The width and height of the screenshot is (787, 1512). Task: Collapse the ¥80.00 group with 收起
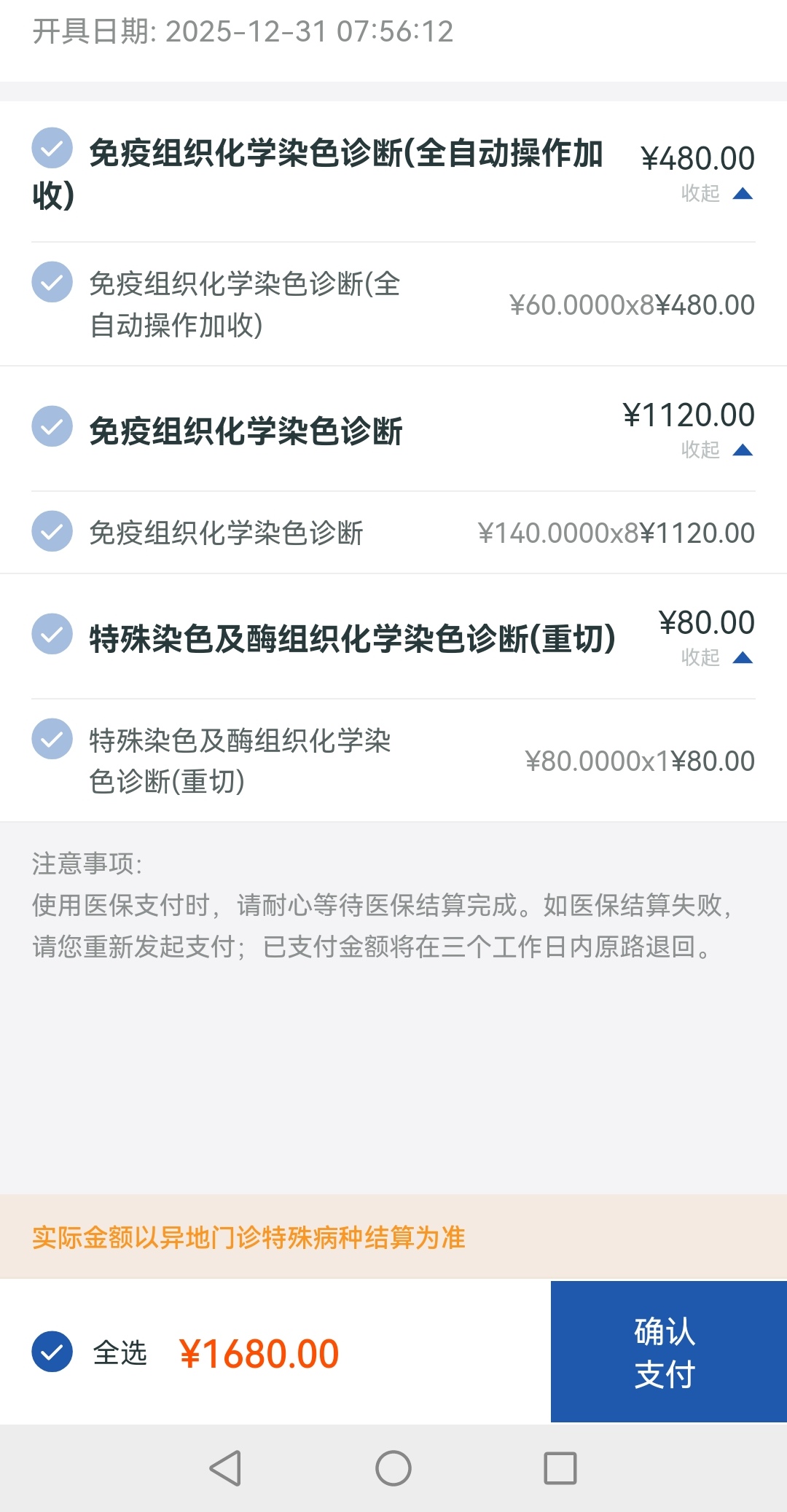(717, 657)
